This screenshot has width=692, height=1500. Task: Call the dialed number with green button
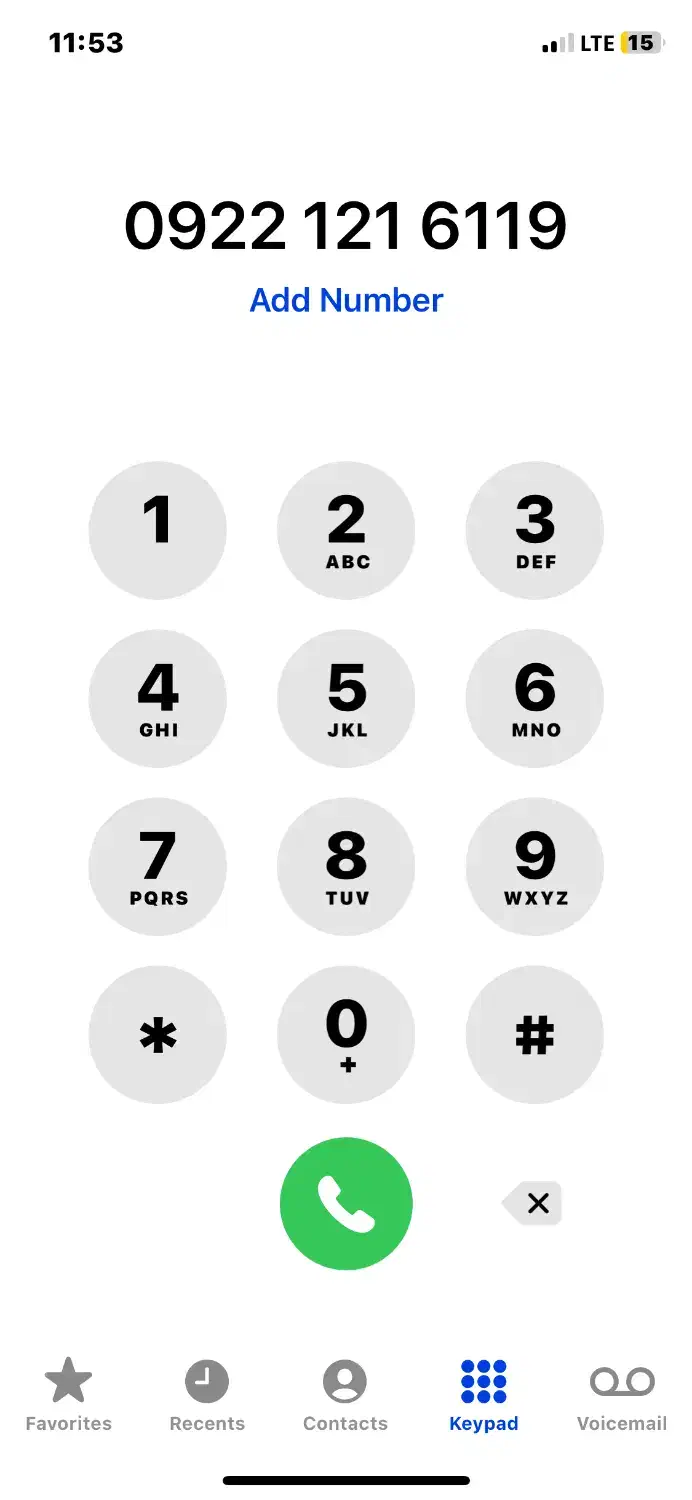click(x=346, y=1203)
